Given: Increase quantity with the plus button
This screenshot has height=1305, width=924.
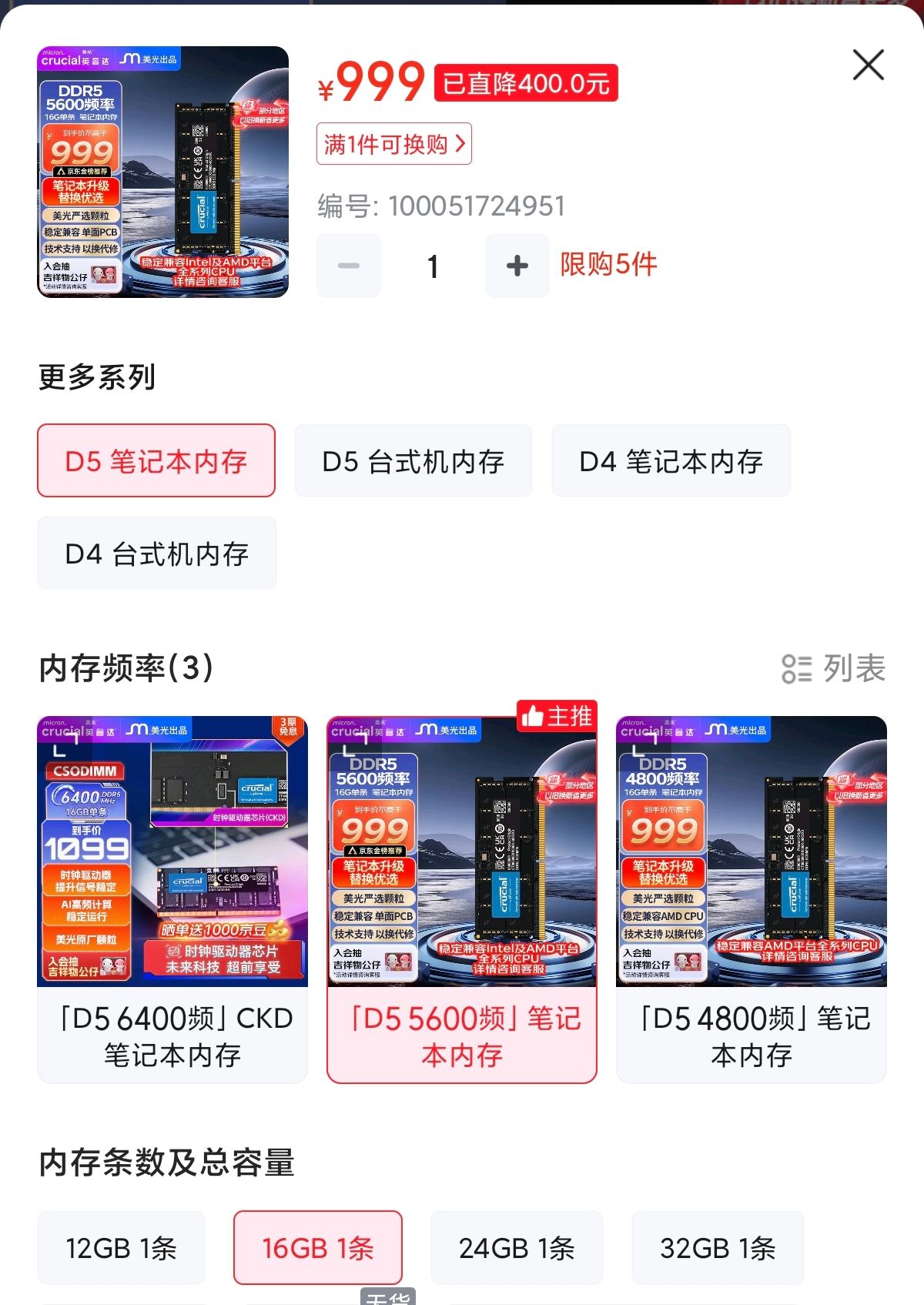Looking at the screenshot, I should (x=517, y=266).
